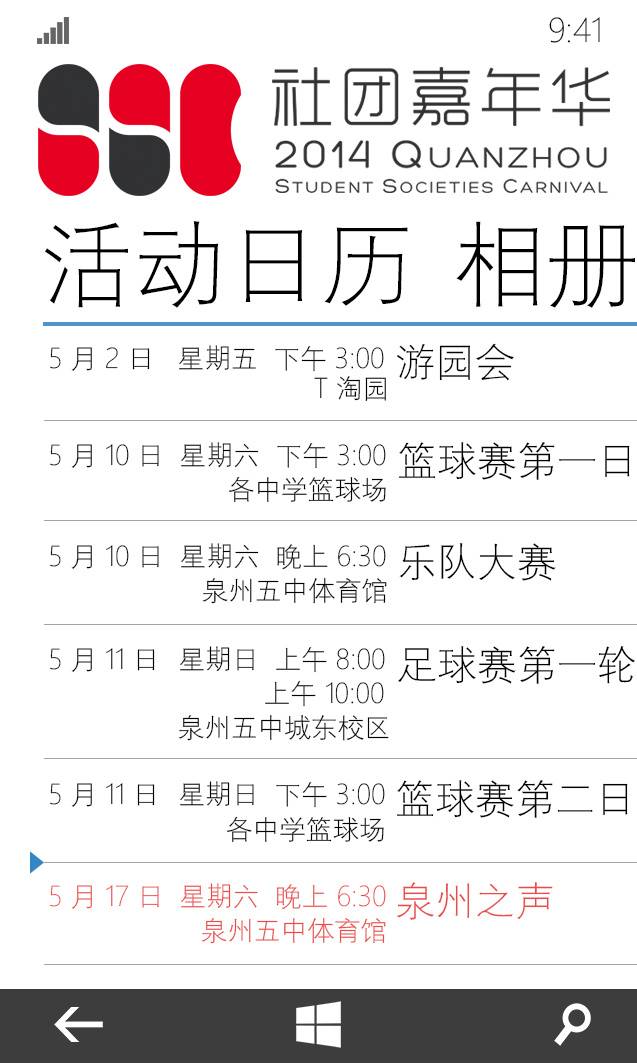
Task: Open the 篮球赛第二日 event
Action: [340, 811]
